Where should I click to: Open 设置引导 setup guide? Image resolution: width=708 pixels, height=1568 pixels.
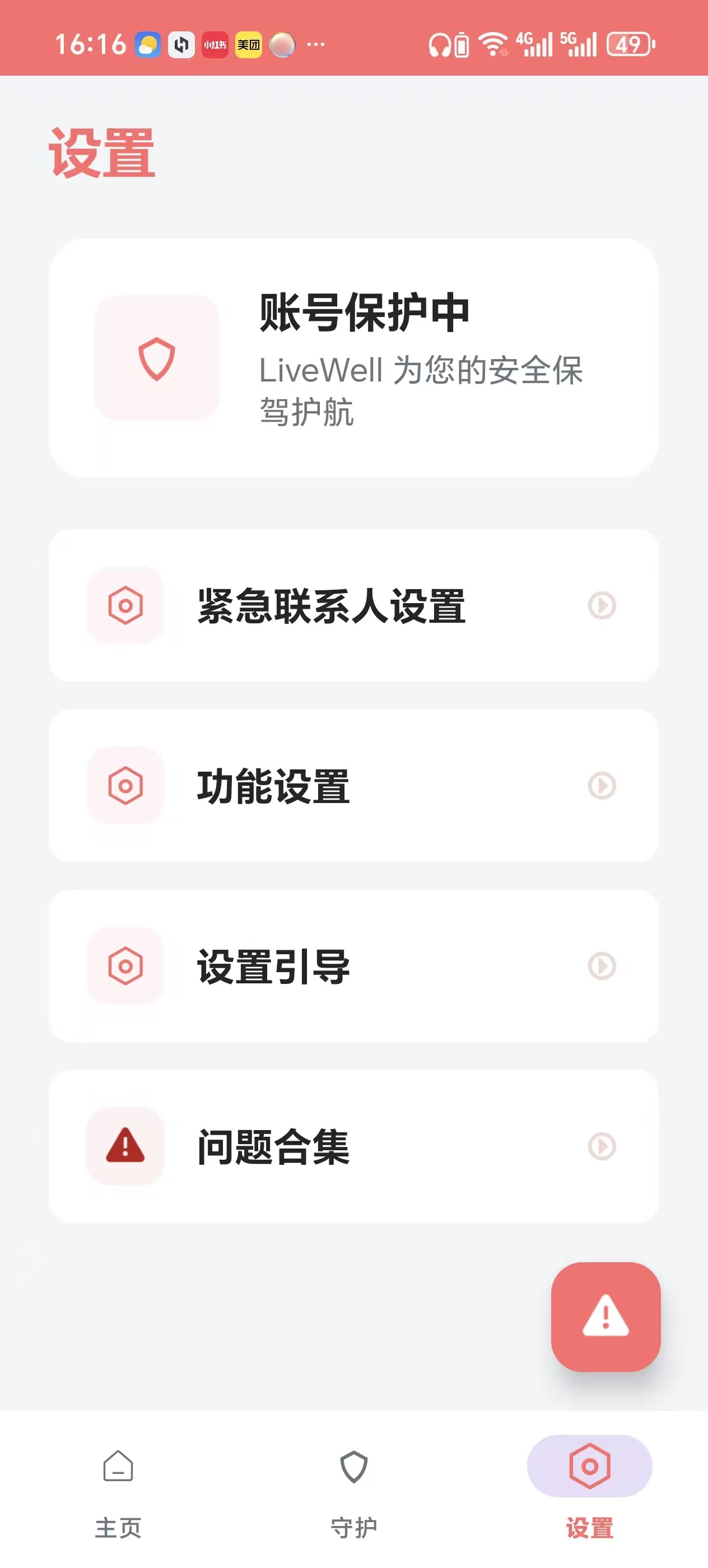pos(353,966)
